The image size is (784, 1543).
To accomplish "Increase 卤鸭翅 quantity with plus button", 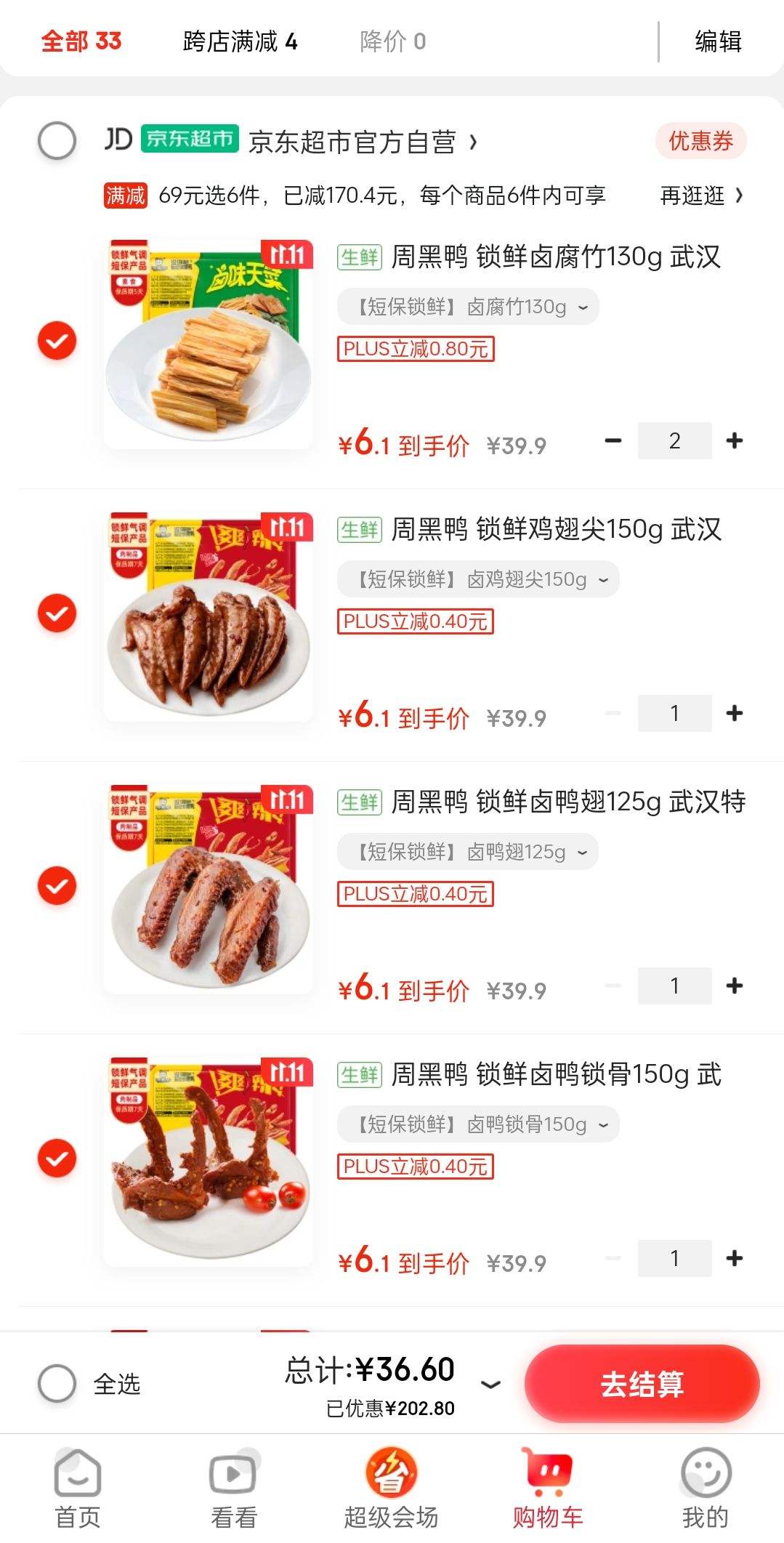I will tap(734, 985).
